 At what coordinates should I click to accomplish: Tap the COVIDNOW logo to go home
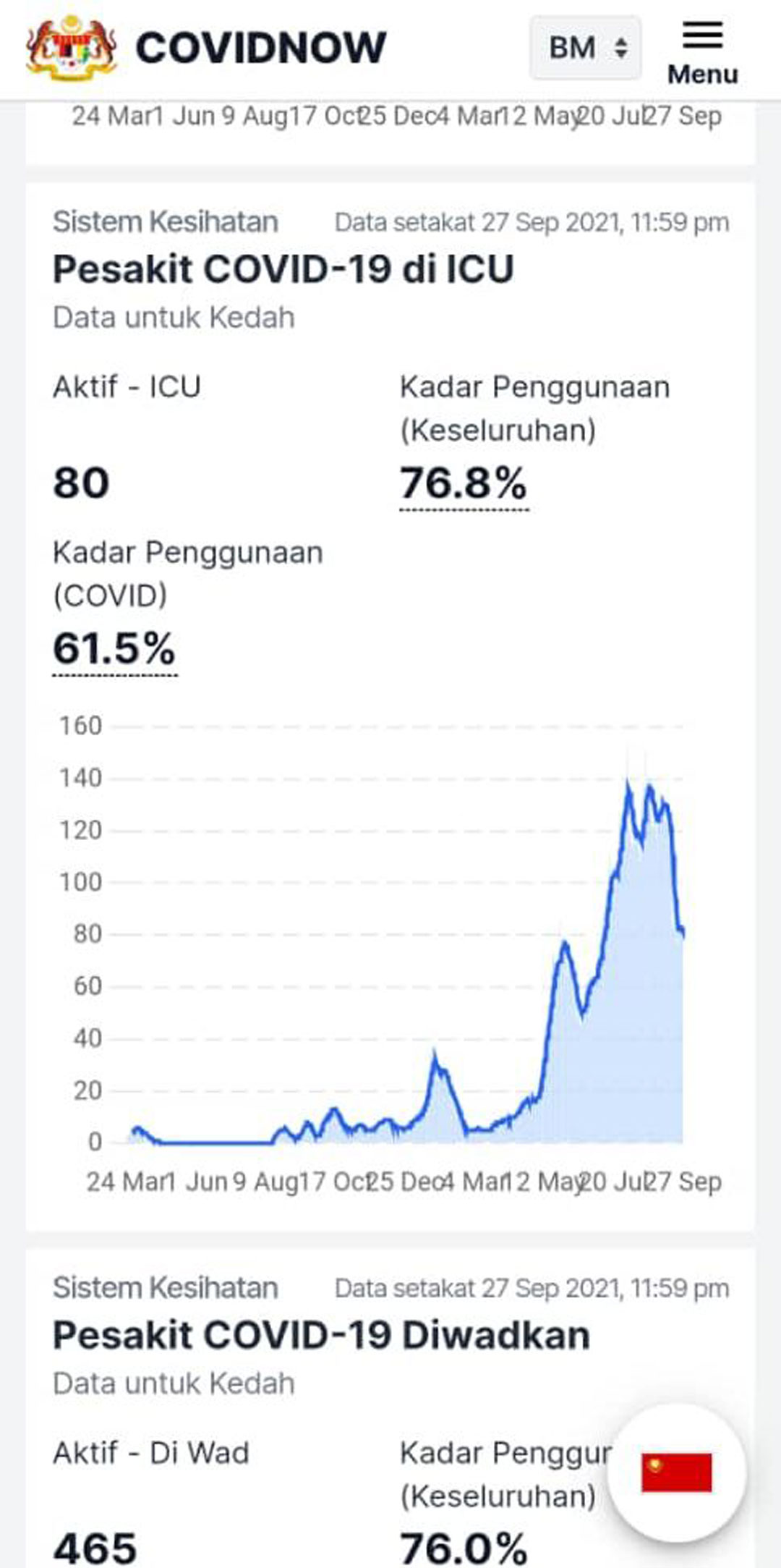pyautogui.click(x=206, y=48)
